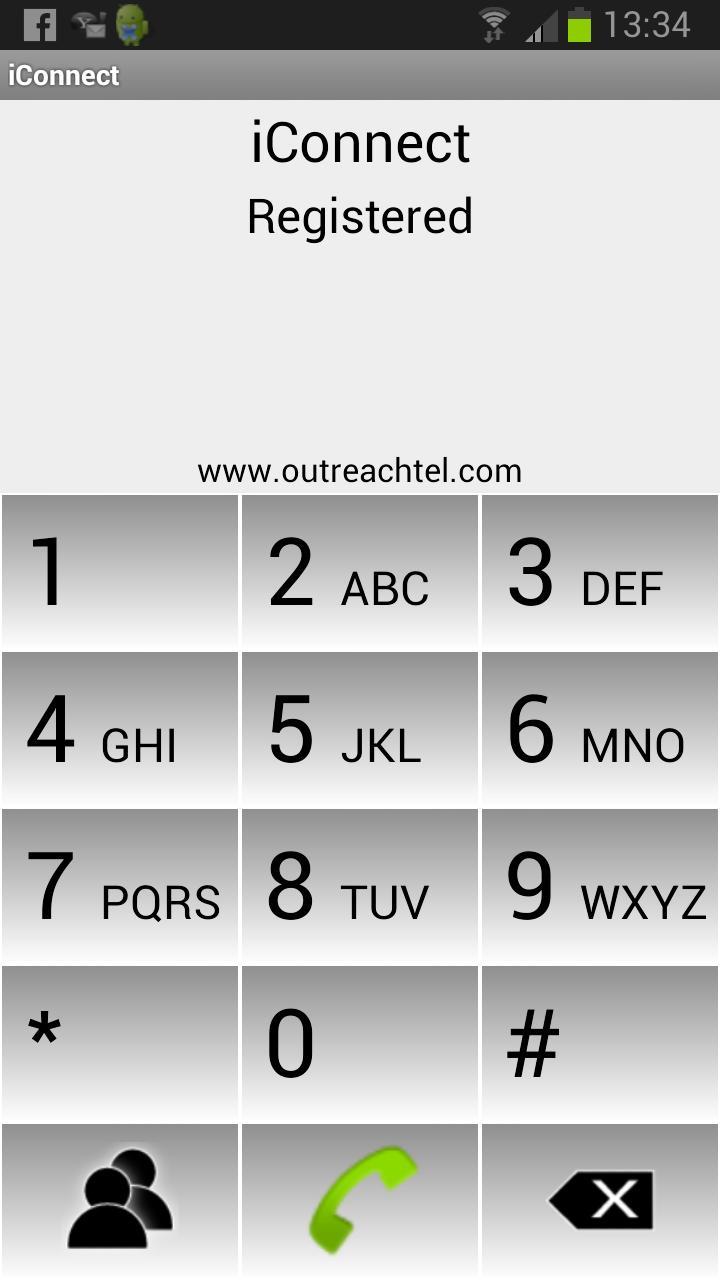Enter digit 3 DEF
The image size is (720, 1280).
pos(600,572)
